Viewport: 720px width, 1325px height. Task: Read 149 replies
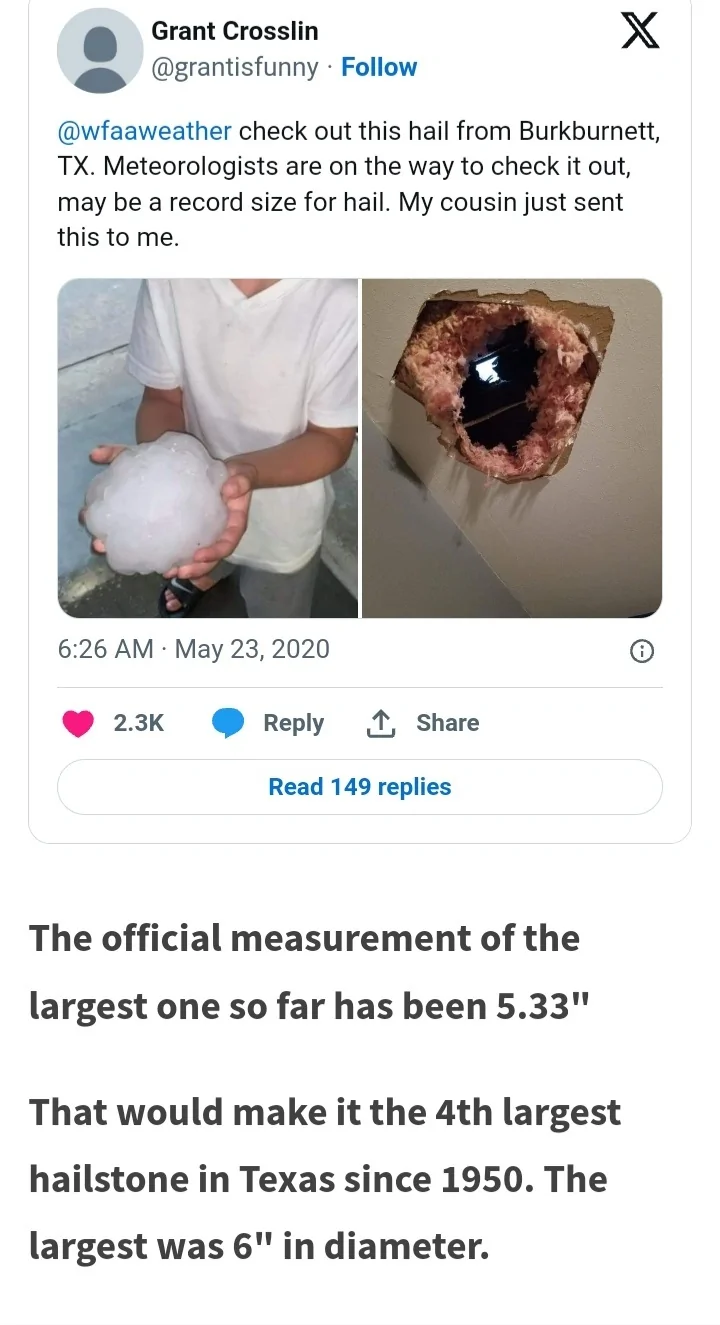(360, 787)
